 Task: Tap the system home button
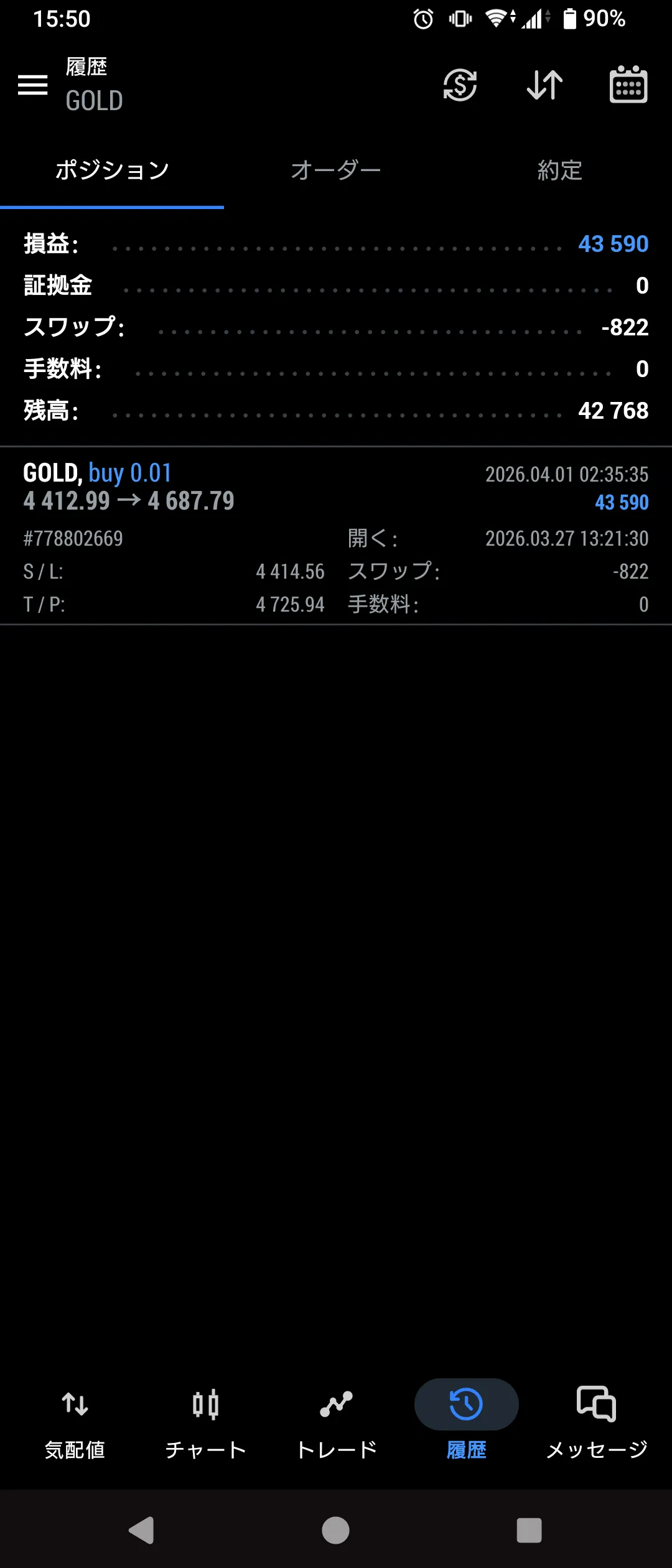pos(336,1529)
